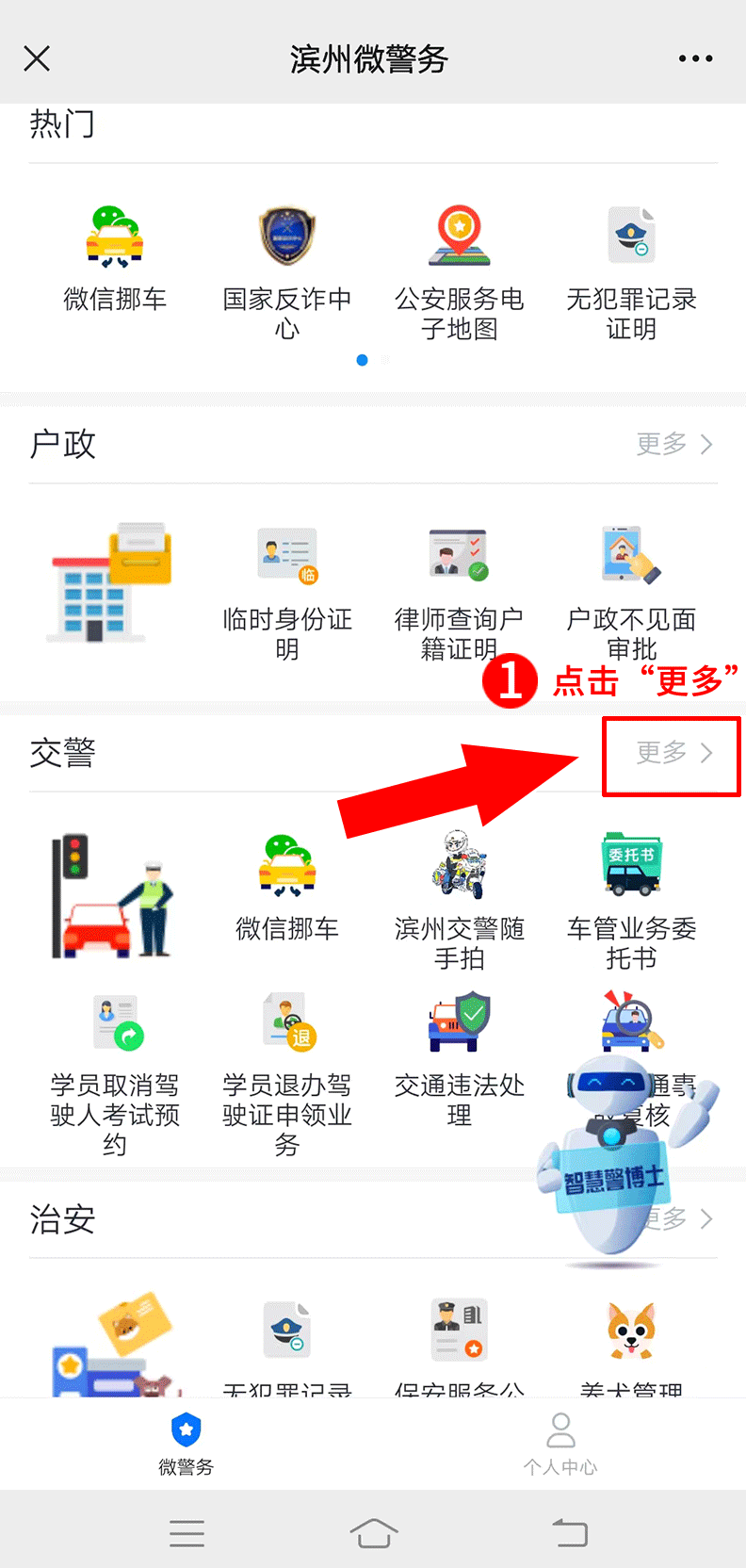
Task: Open 滨州交警随手拍
Action: (459, 901)
